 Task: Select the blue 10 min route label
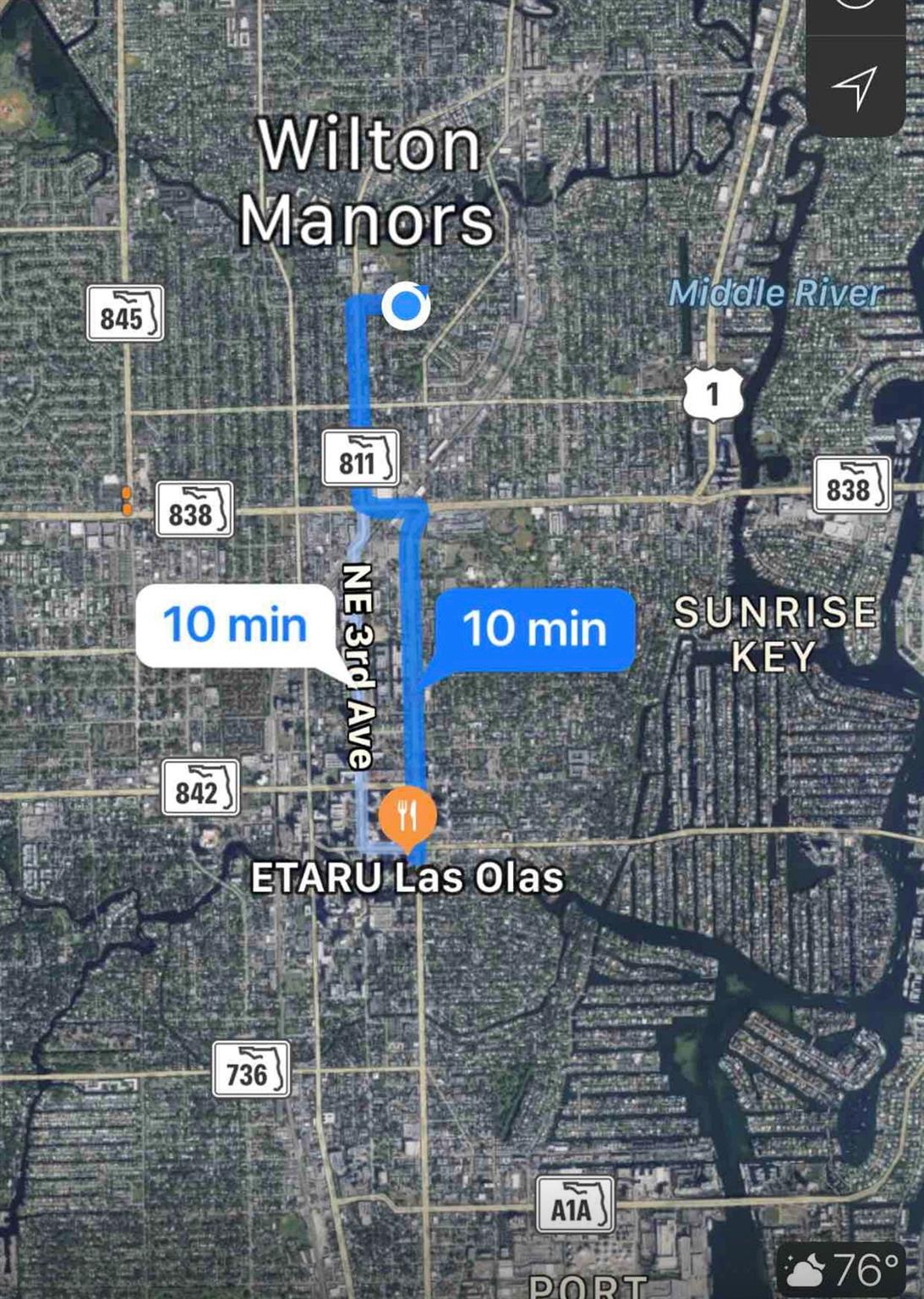coord(534,629)
